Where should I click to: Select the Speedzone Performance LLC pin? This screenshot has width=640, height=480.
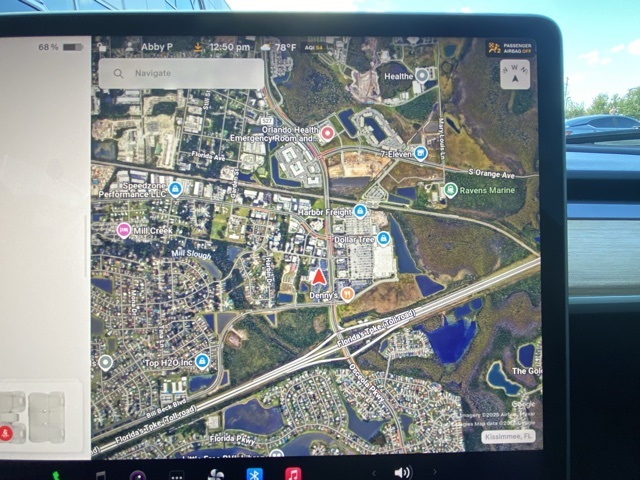click(175, 188)
